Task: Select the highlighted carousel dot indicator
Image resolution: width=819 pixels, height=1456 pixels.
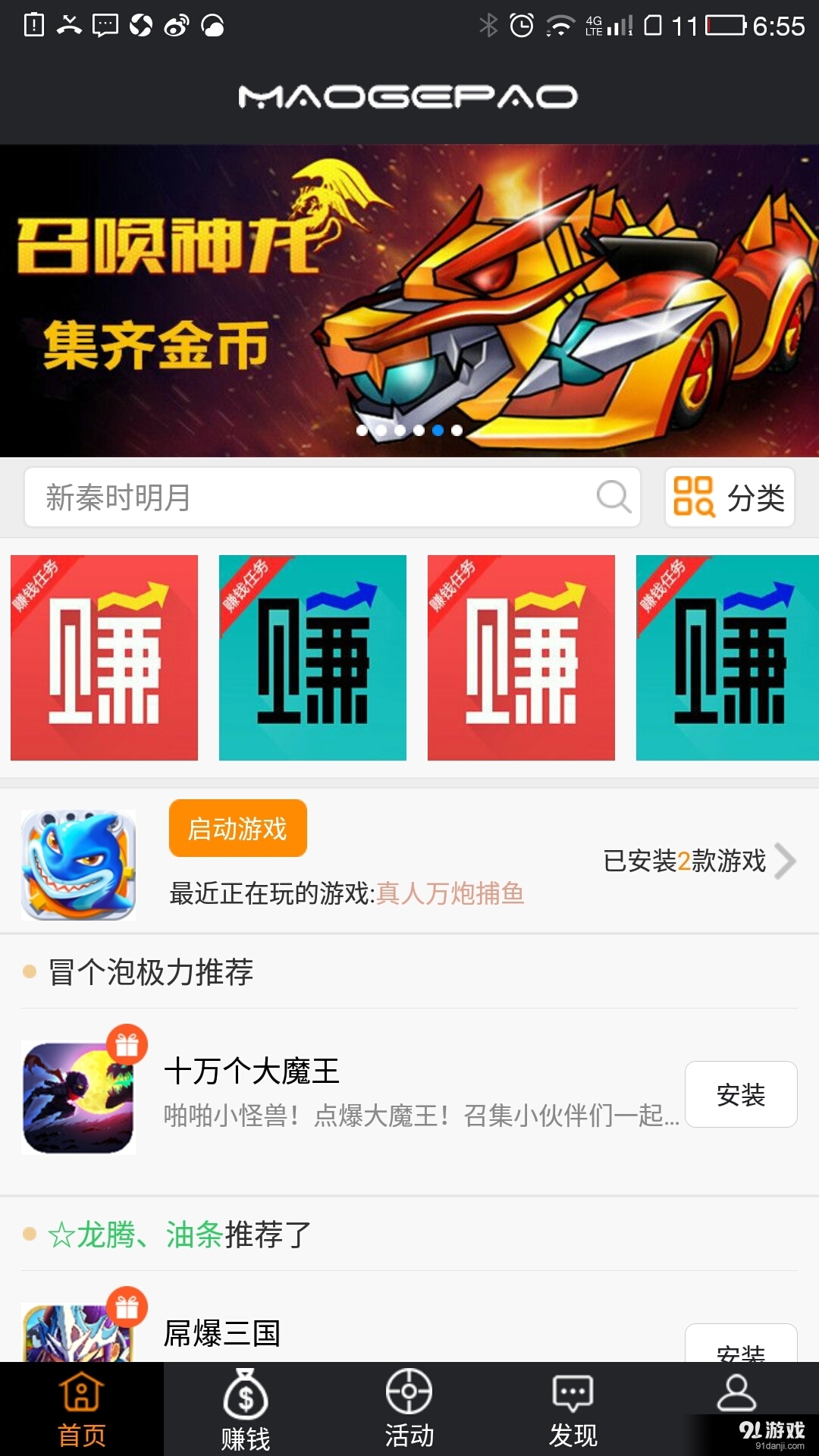Action: (437, 429)
